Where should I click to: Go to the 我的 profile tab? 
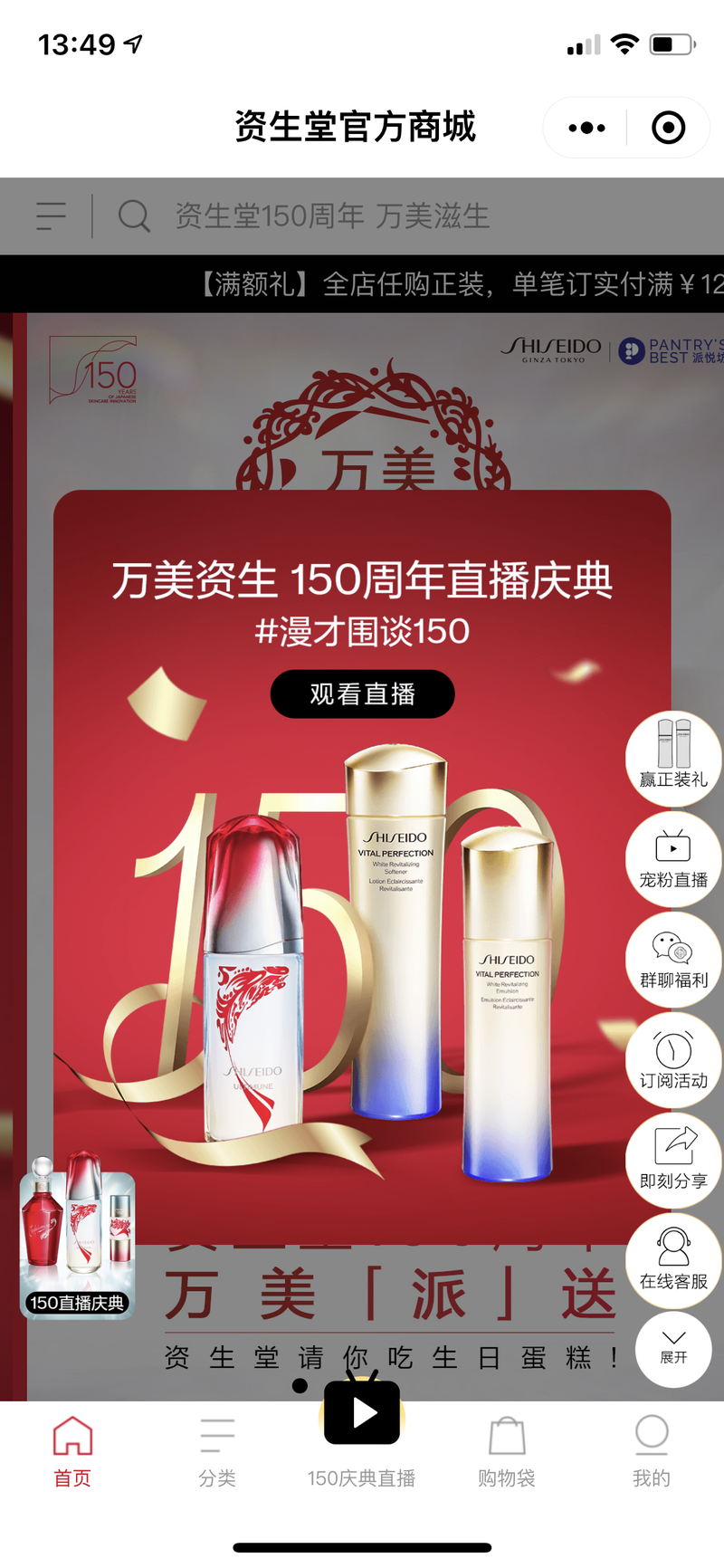pyautogui.click(x=652, y=1452)
